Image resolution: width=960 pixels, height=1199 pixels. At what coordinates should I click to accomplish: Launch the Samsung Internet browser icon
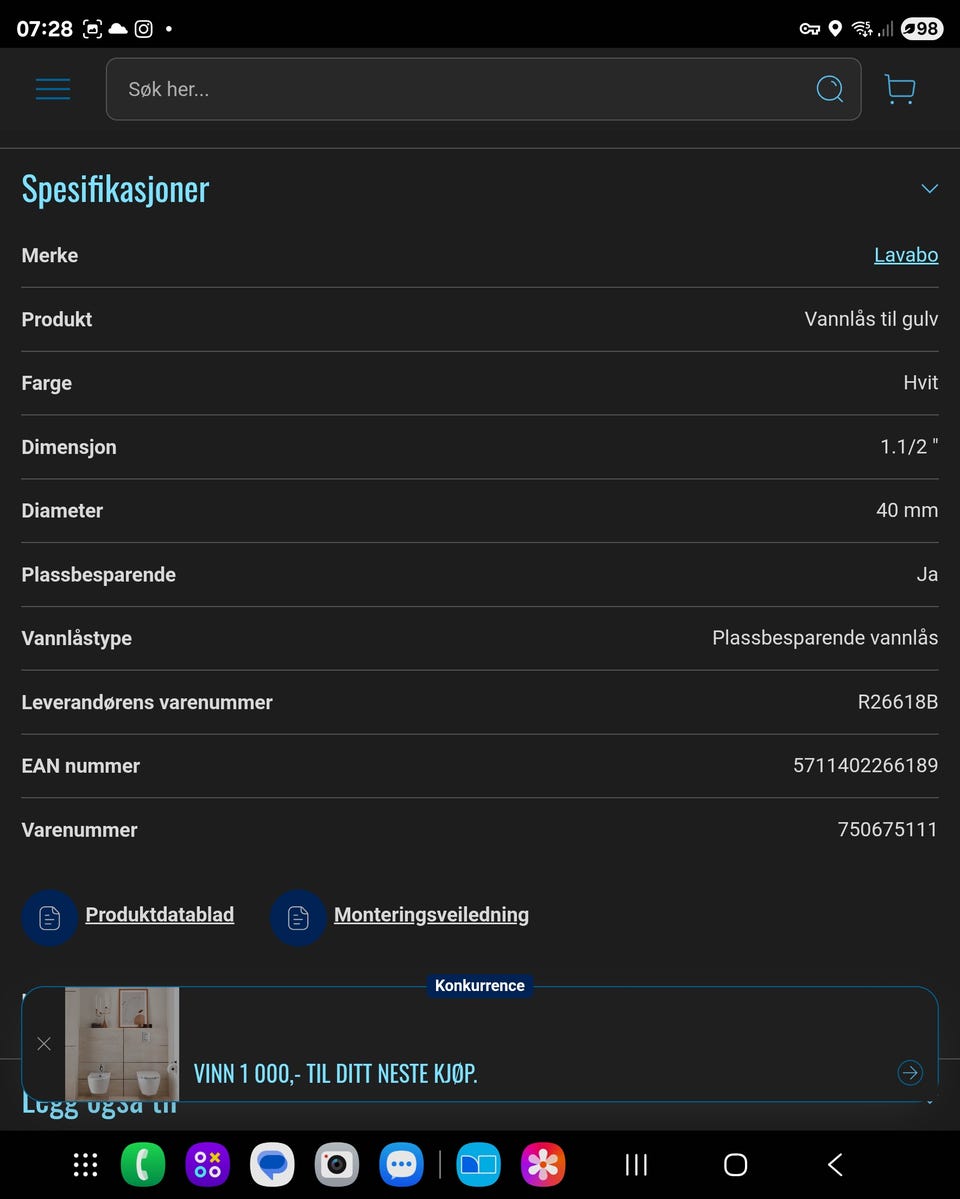pos(478,1164)
